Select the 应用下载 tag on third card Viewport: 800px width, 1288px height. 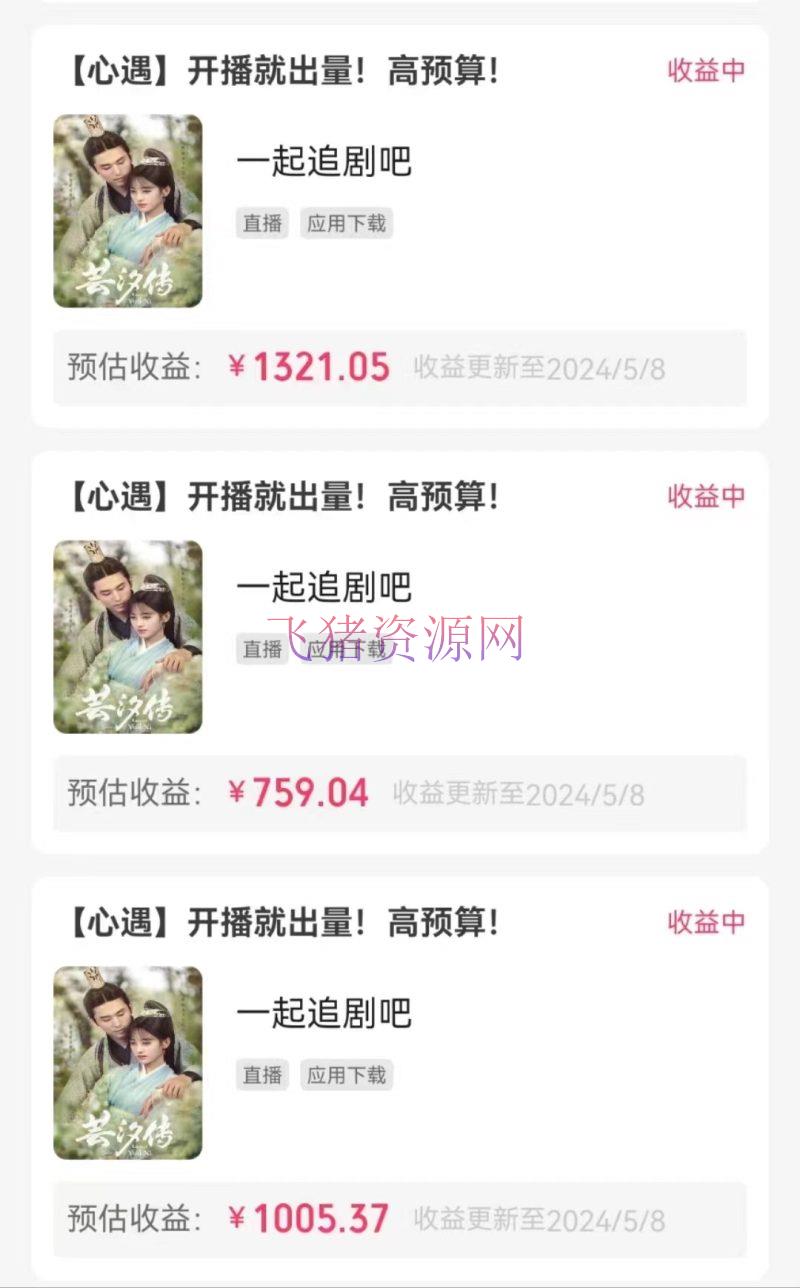[349, 1075]
